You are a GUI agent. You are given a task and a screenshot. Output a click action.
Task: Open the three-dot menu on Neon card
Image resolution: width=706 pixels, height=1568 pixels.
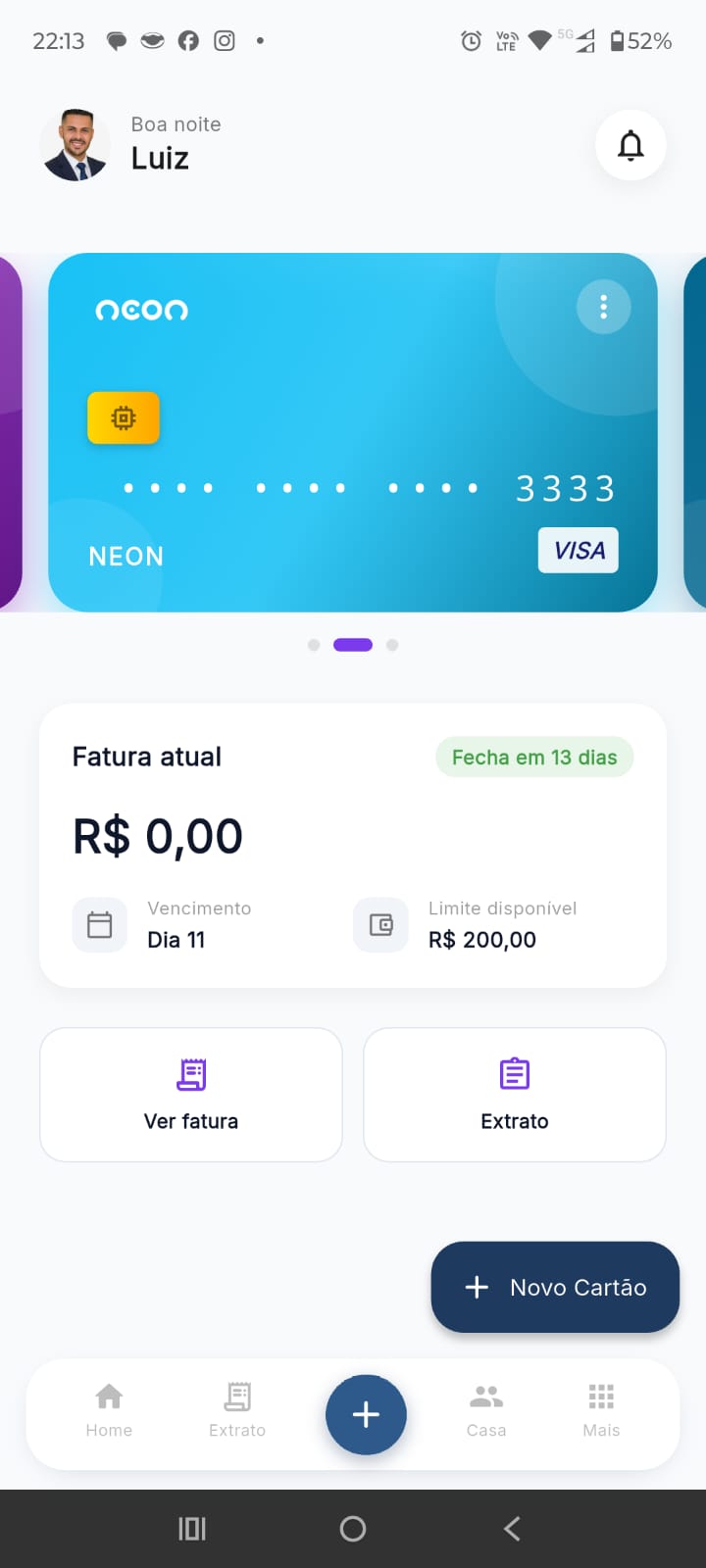pyautogui.click(x=603, y=307)
